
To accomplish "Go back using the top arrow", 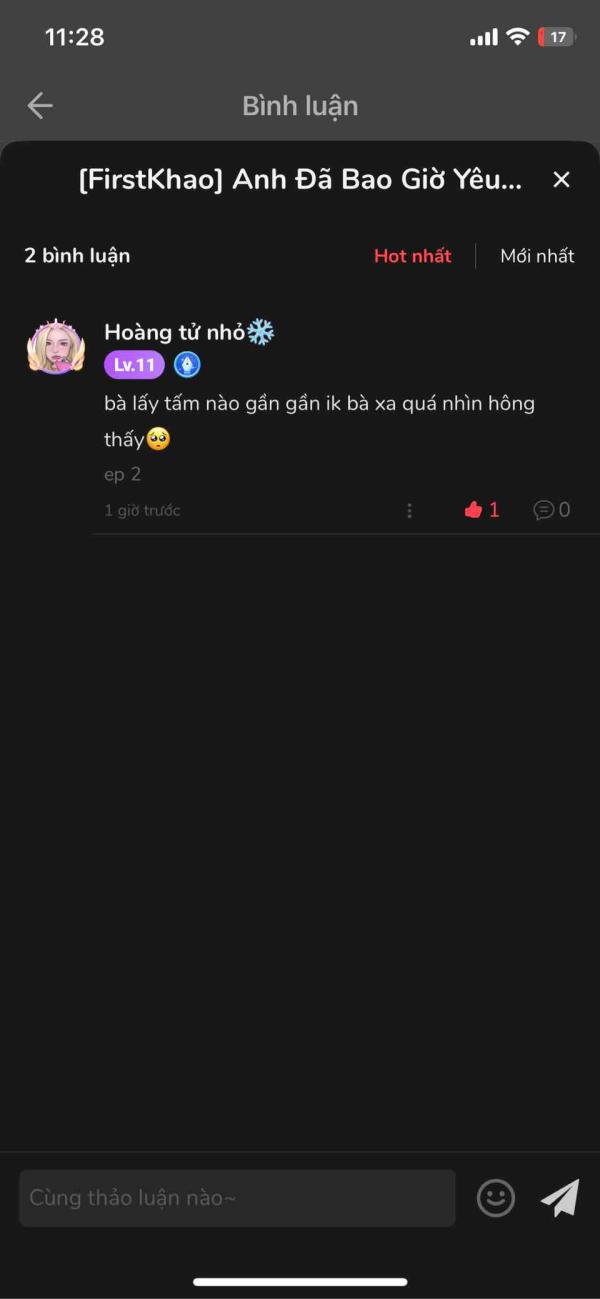I will [x=40, y=106].
